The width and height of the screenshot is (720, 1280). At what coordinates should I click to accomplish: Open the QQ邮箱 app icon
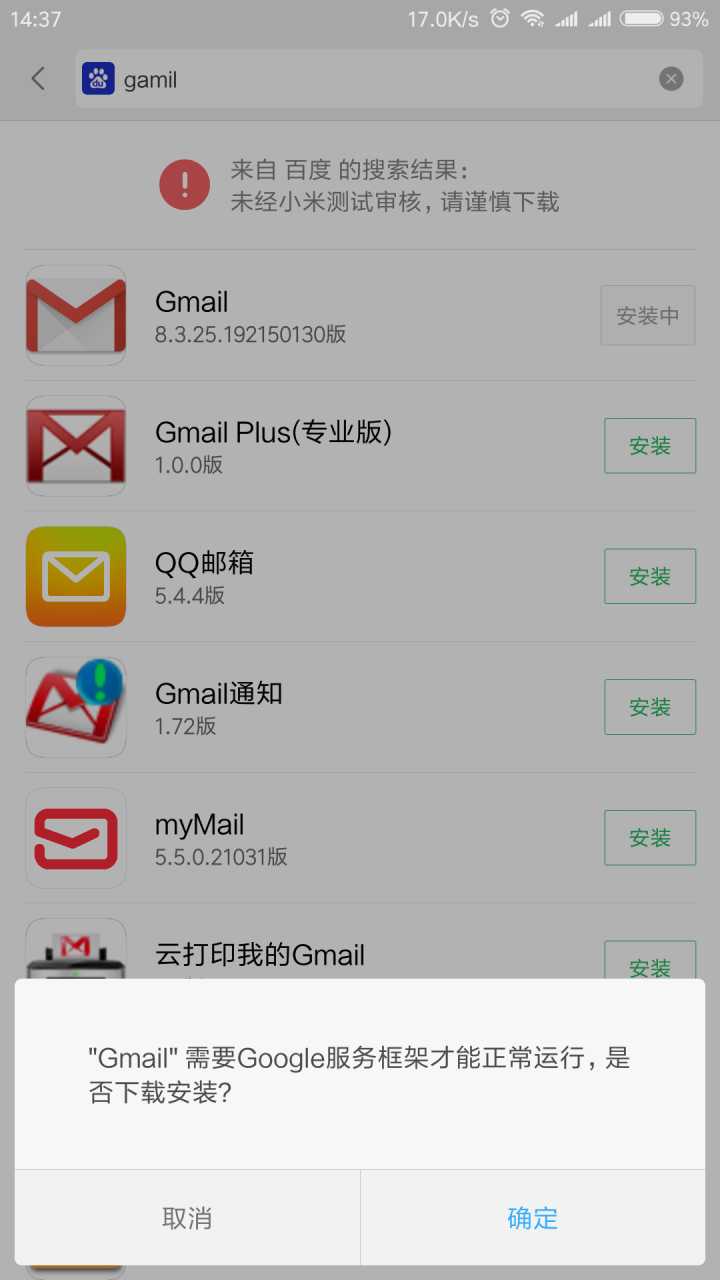[x=75, y=576]
